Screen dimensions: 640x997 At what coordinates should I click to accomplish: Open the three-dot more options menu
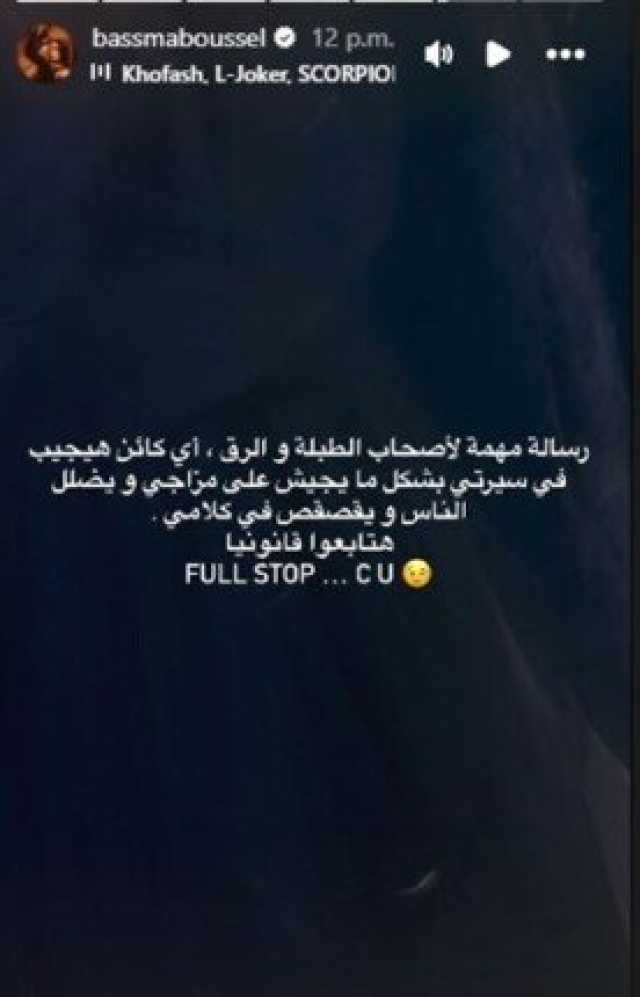pos(566,55)
